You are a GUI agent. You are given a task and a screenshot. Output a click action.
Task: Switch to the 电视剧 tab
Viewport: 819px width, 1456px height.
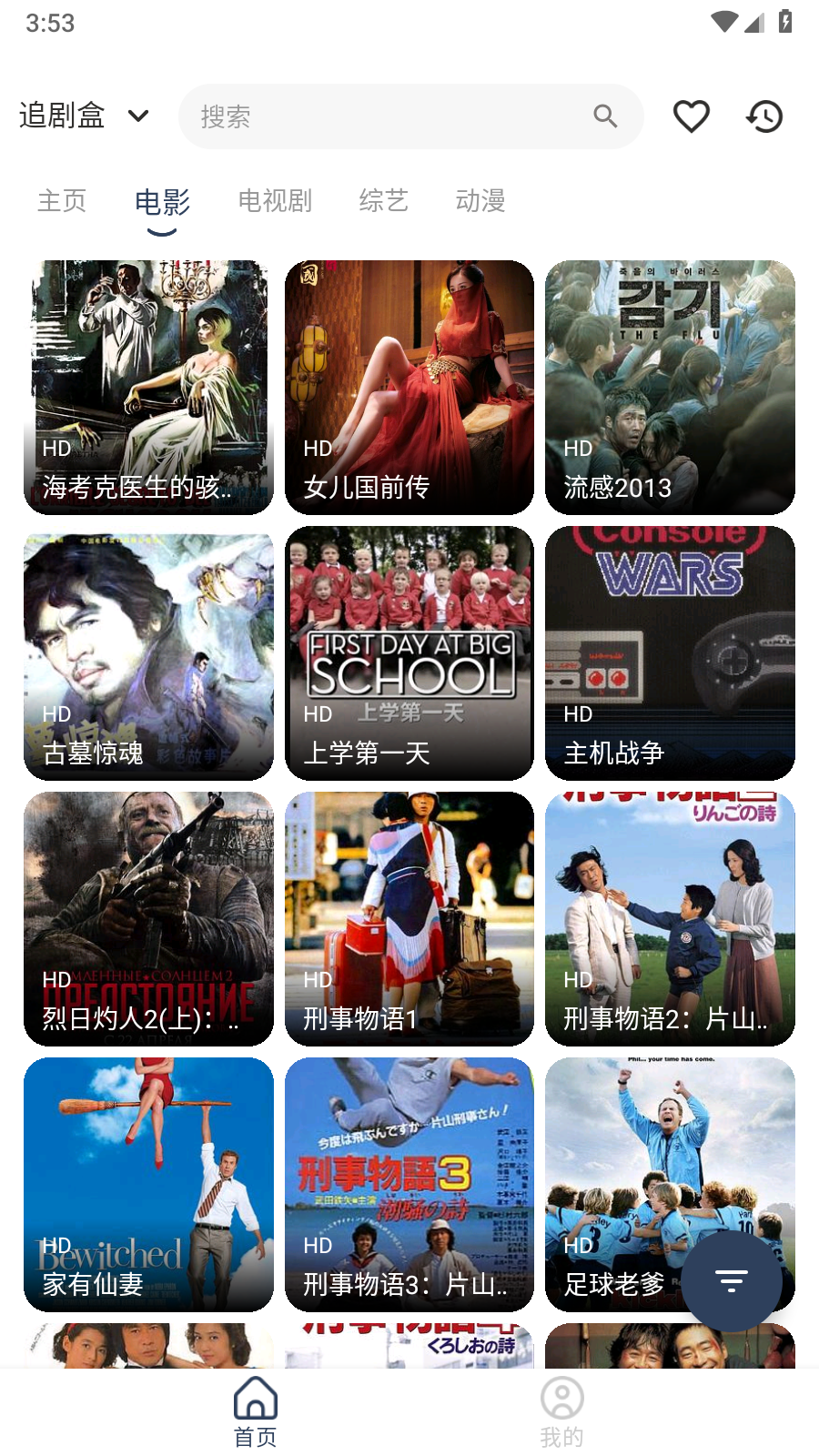point(275,201)
